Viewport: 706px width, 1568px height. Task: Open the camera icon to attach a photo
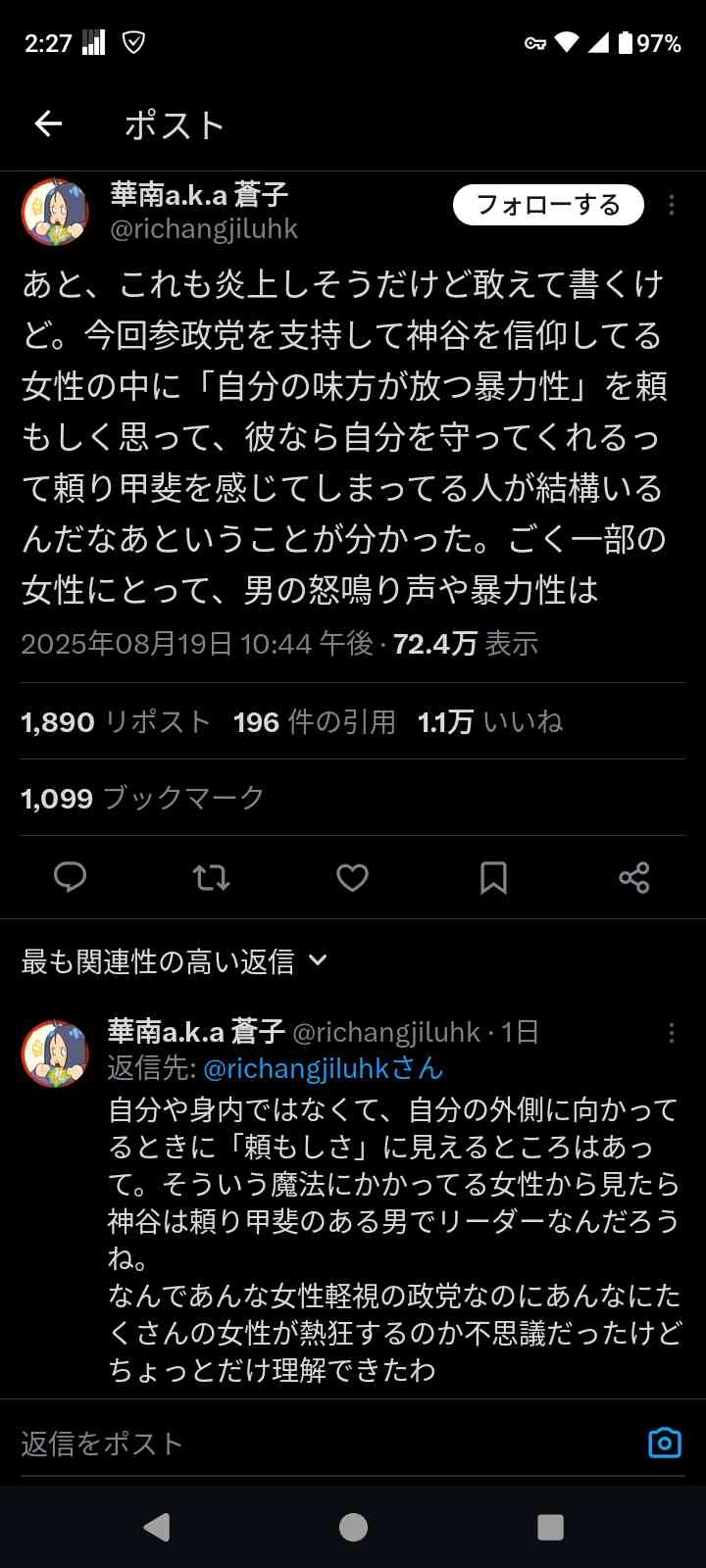point(665,1443)
